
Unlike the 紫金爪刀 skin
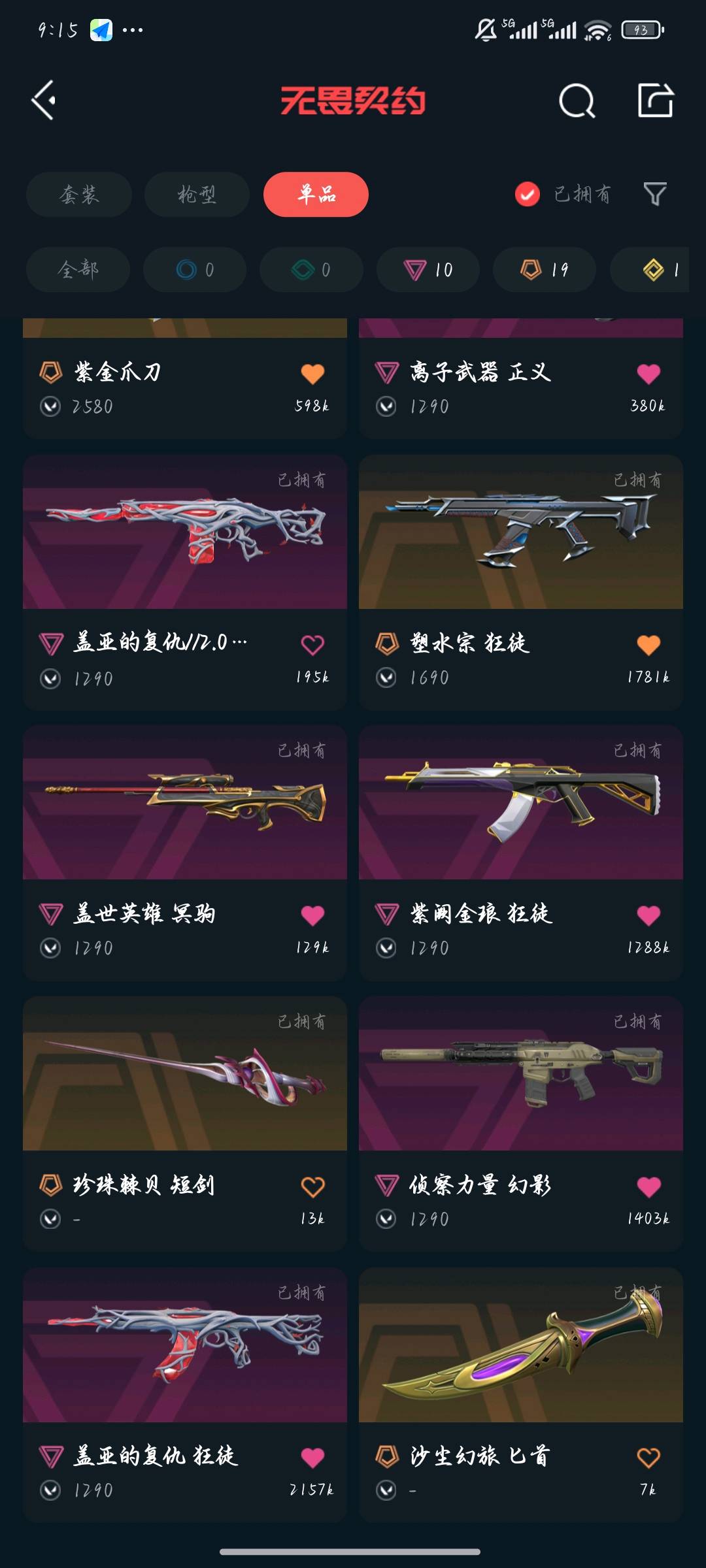click(312, 374)
